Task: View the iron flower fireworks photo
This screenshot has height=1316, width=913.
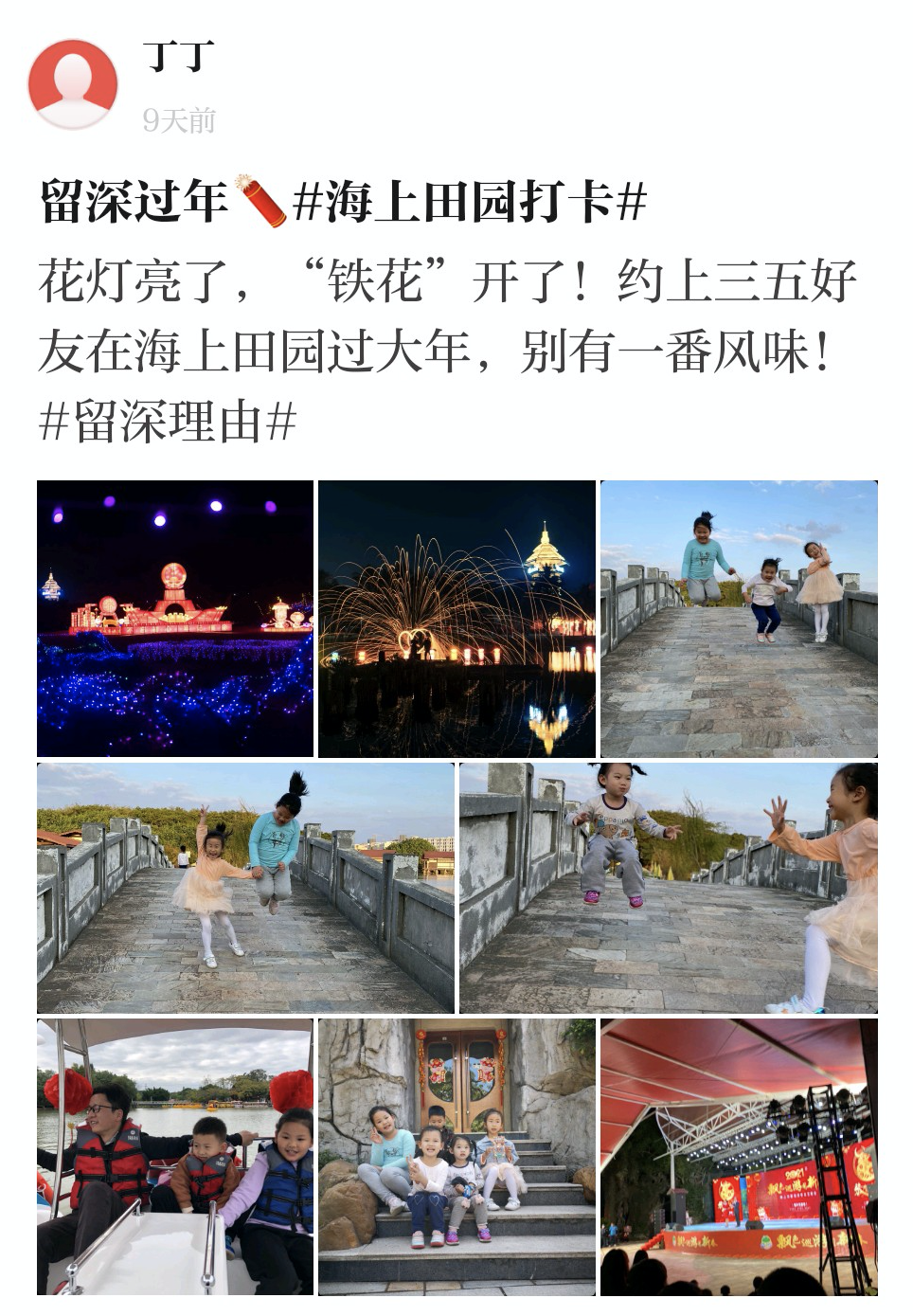Action: [456, 619]
